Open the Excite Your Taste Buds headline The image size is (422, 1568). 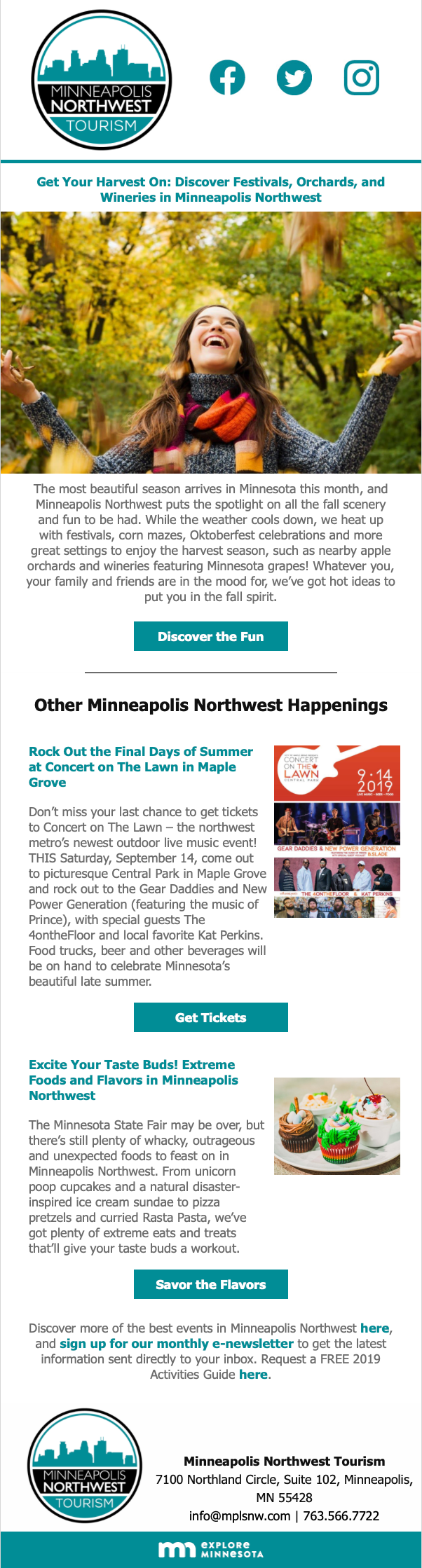(133, 1080)
